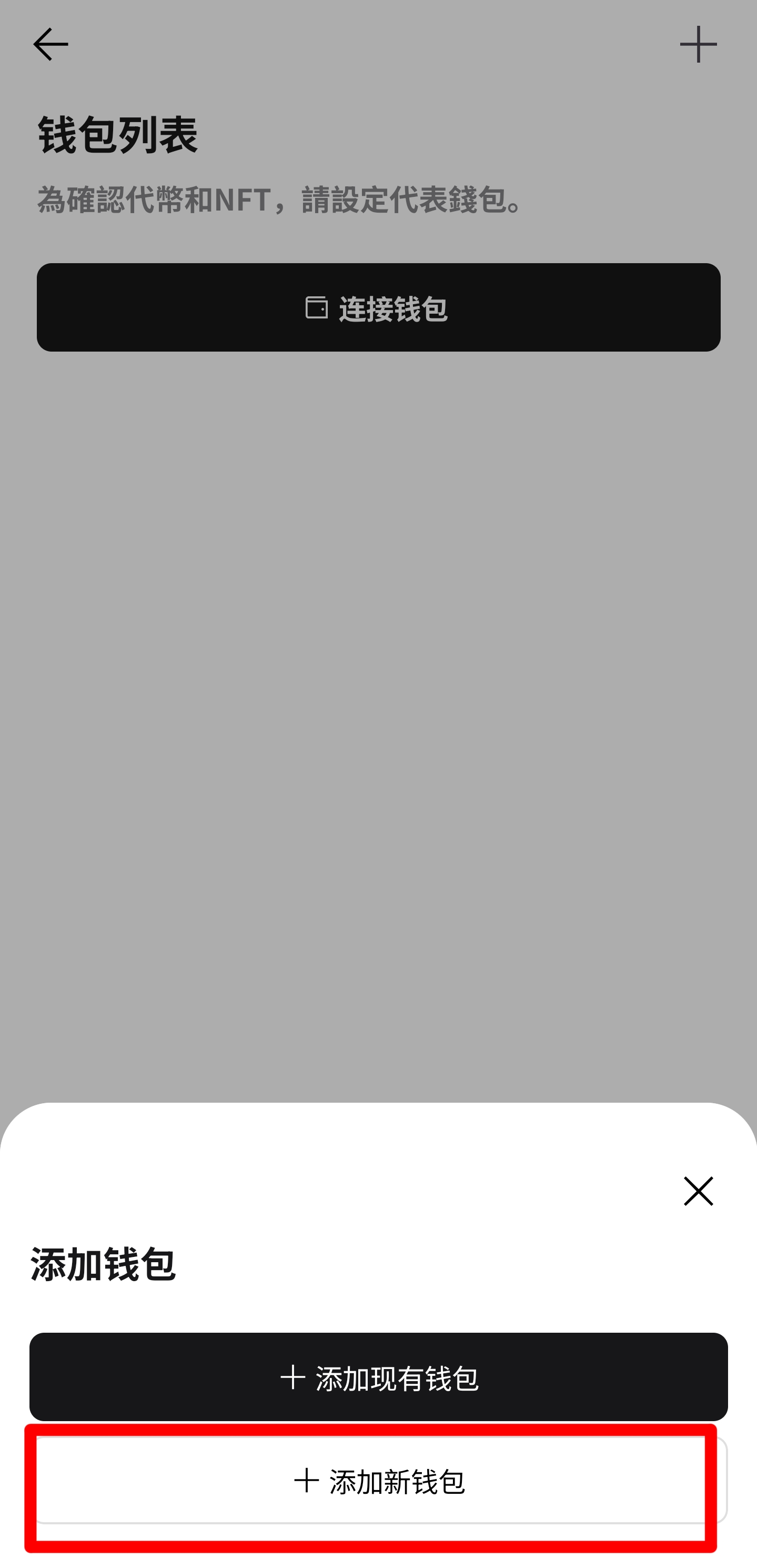Go back with the top-left arrow

click(51, 44)
